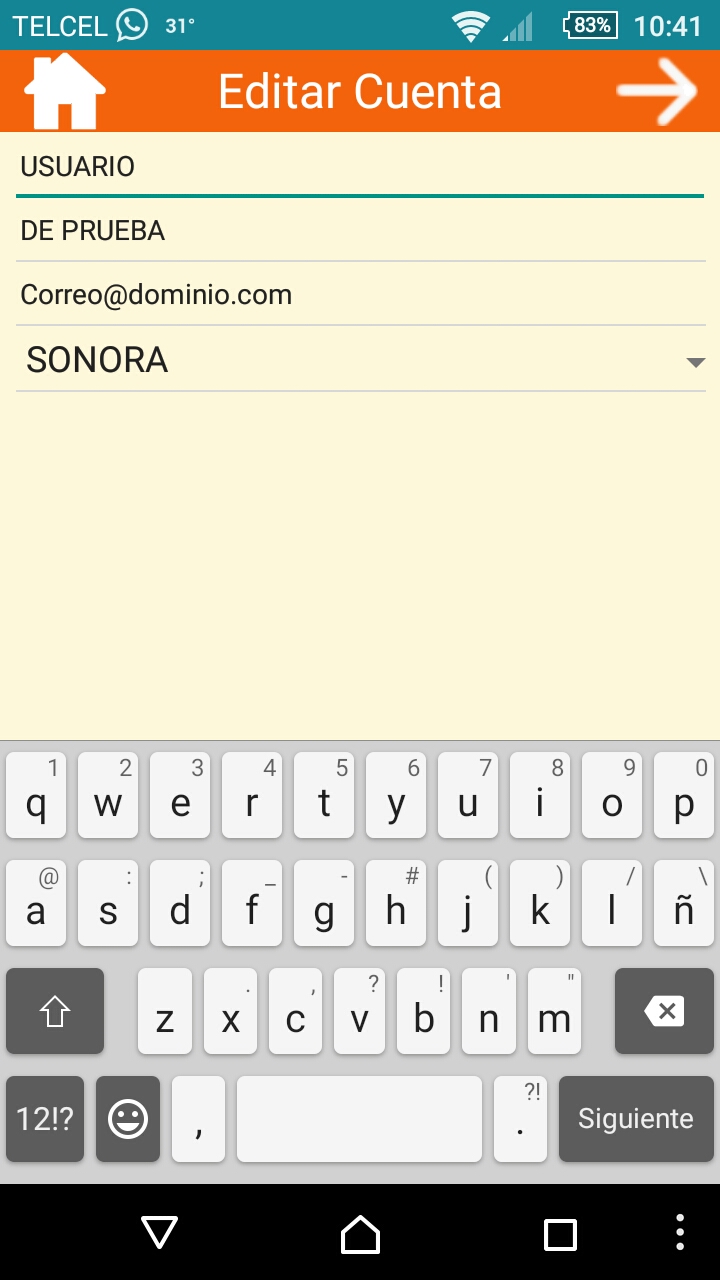Enable the keyboard shift key
The image size is (720, 1280).
click(55, 1011)
